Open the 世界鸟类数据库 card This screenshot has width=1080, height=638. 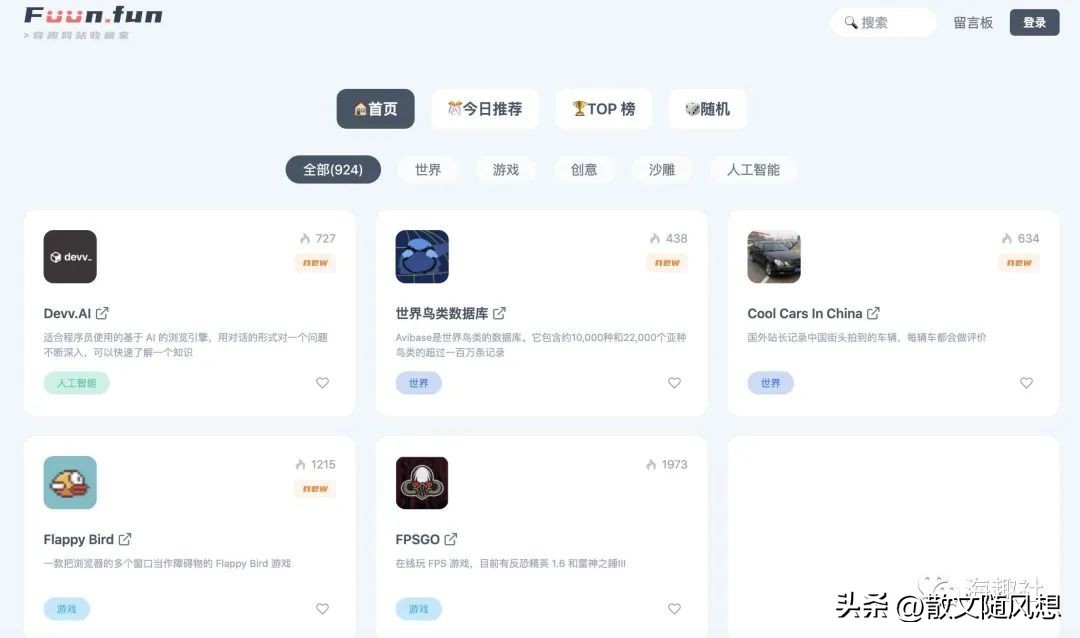click(x=442, y=313)
